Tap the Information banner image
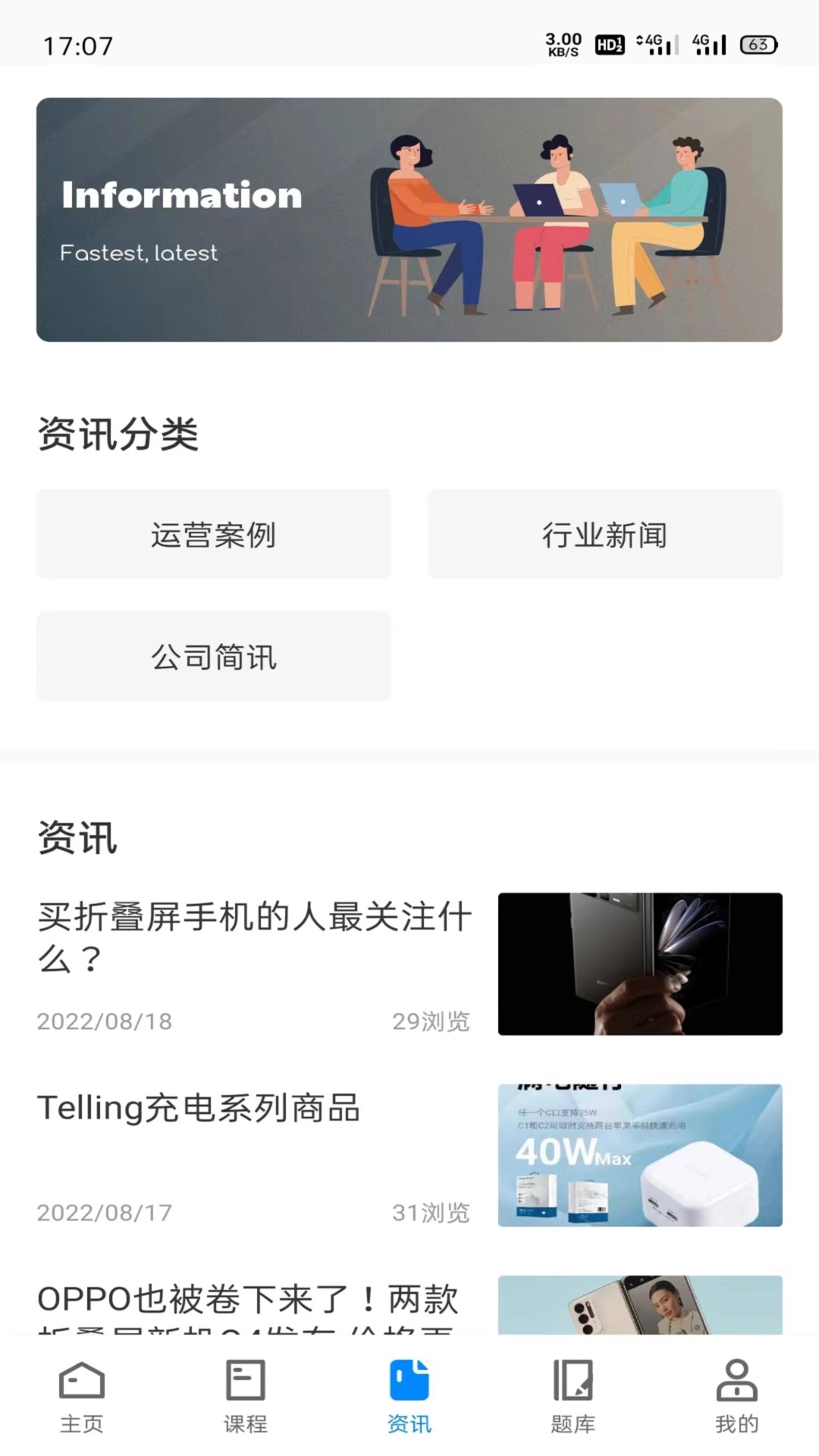Image resolution: width=819 pixels, height=1456 pixels. coord(409,219)
